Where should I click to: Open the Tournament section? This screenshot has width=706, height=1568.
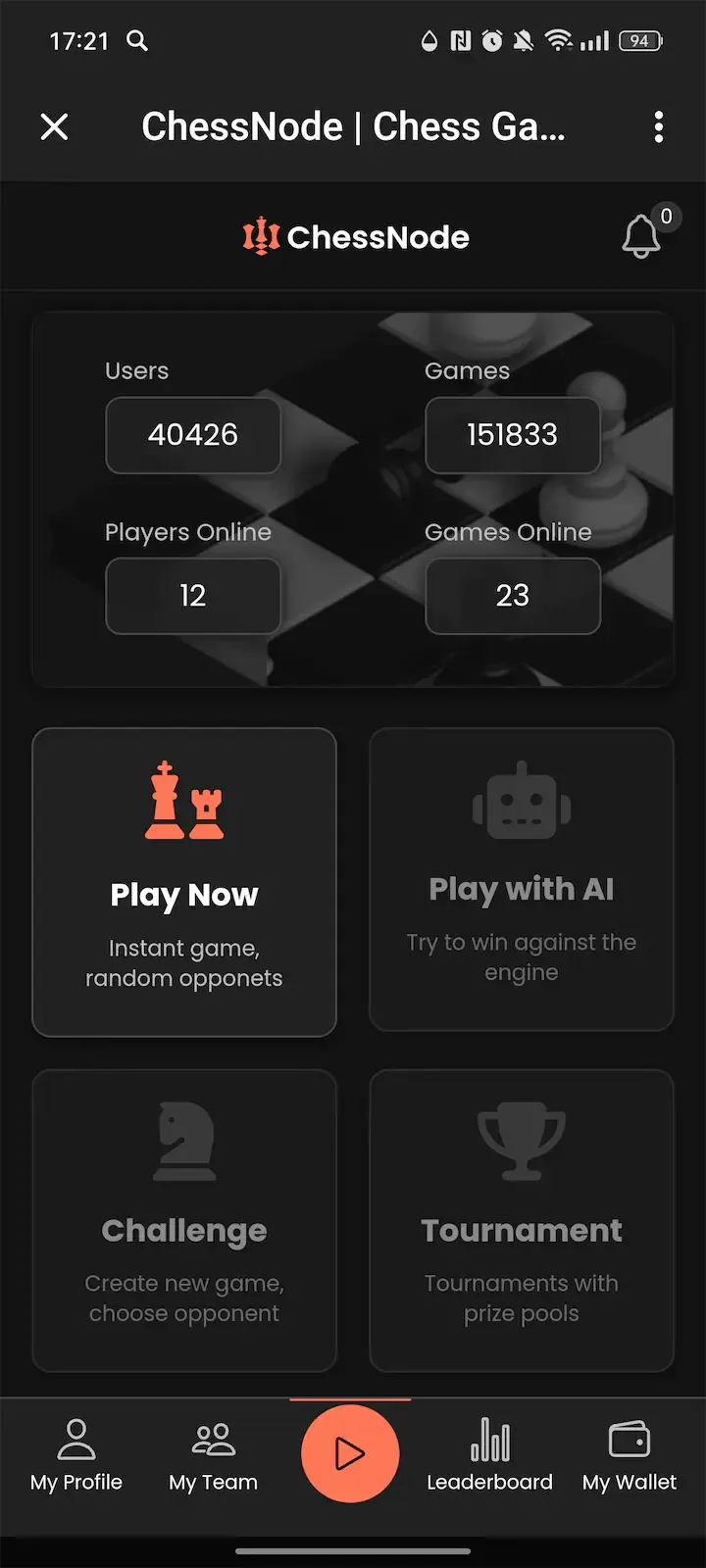(x=522, y=1218)
